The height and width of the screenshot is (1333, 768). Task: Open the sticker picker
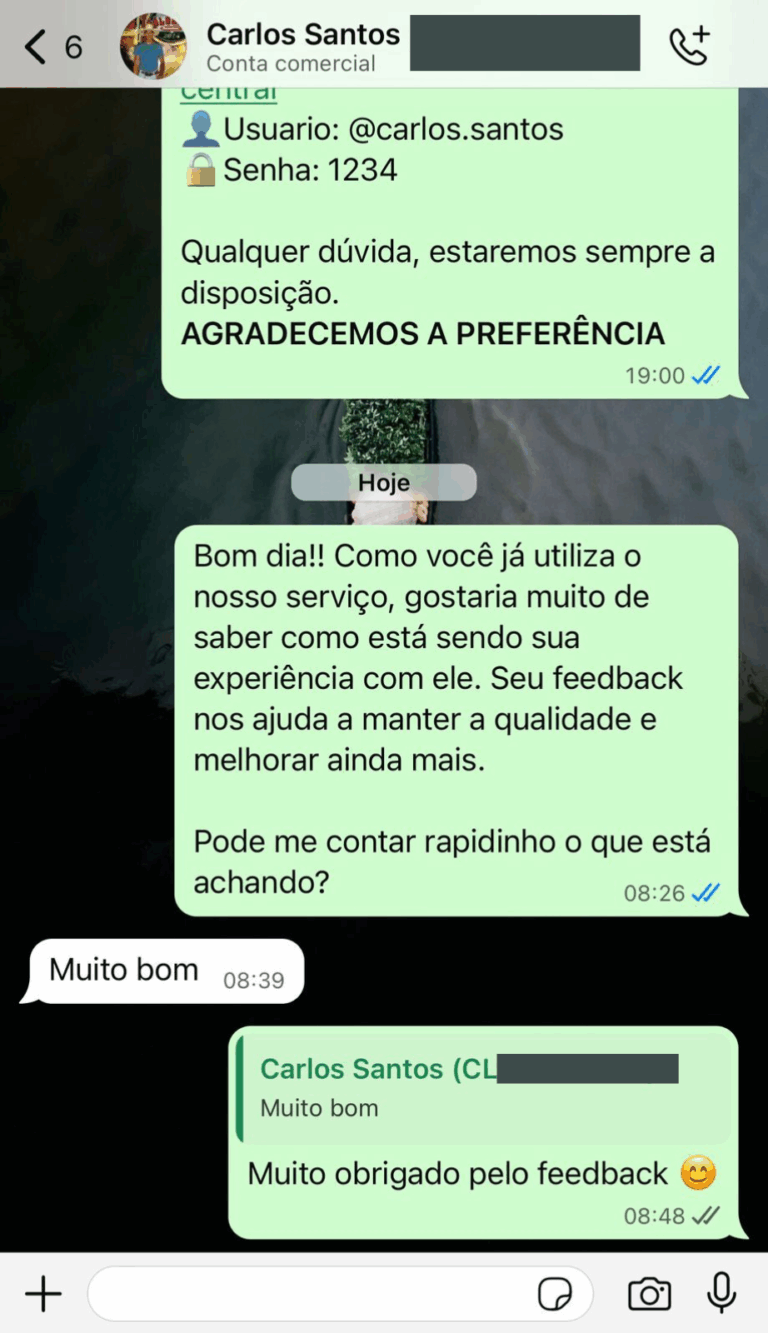coord(556,1295)
